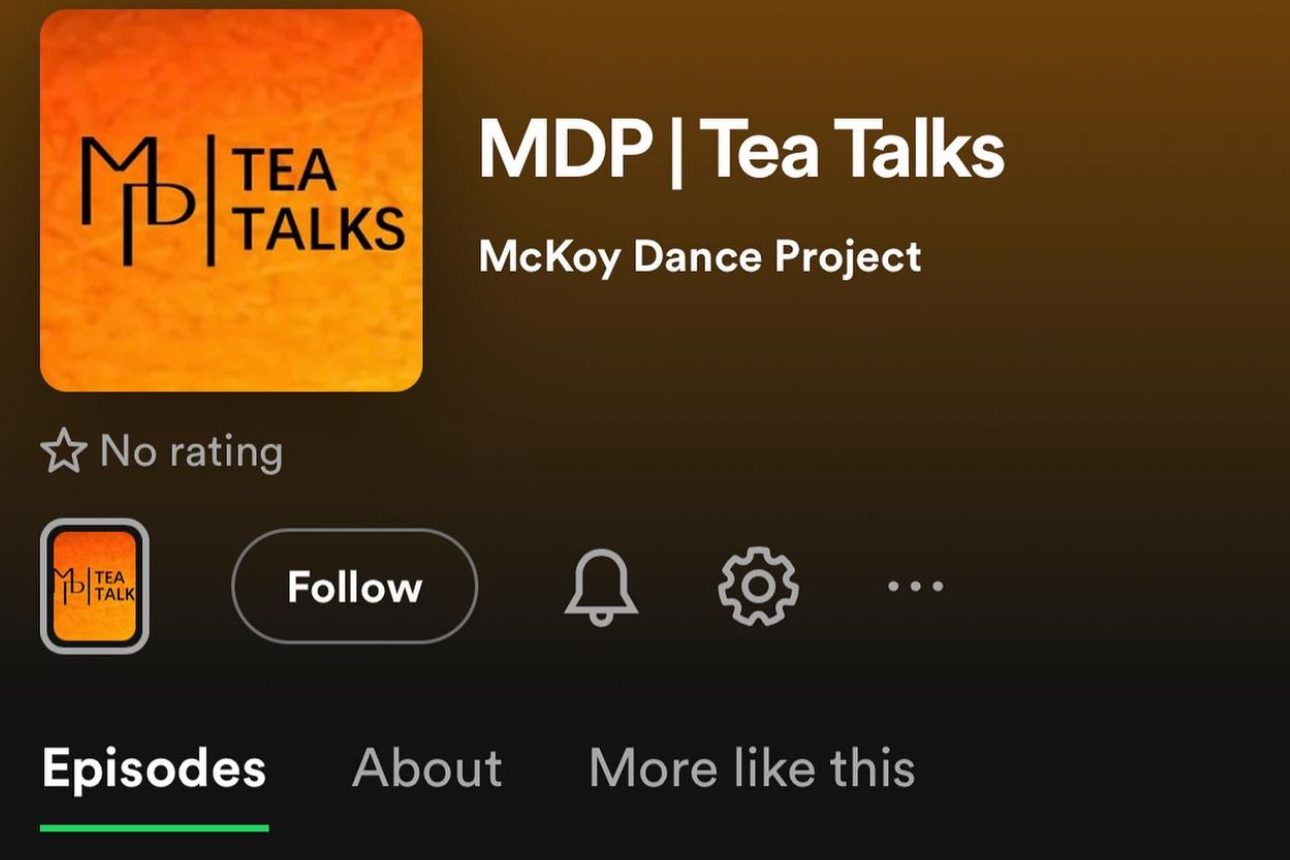Enable notifications with the bell icon
The image size is (1290, 860).
[600, 586]
